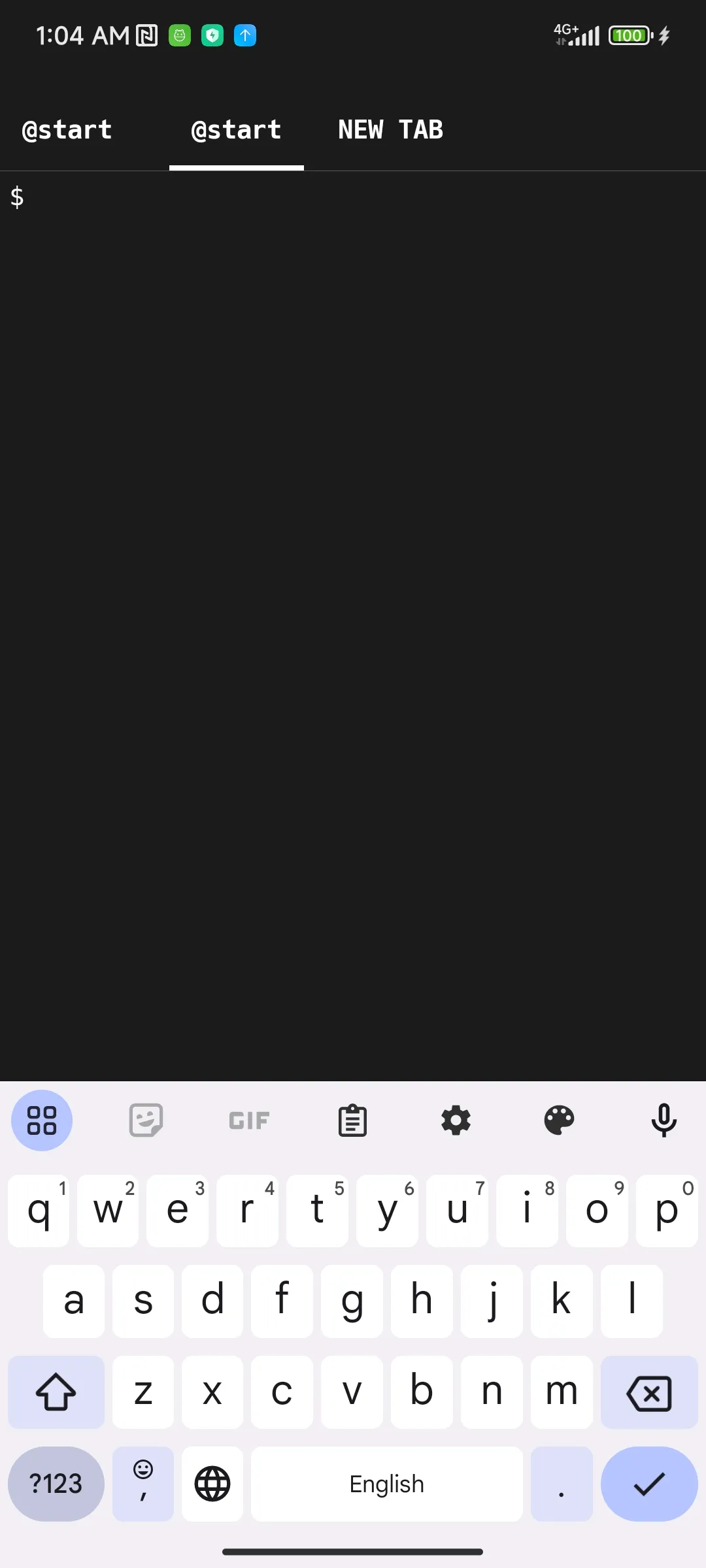706x1568 pixels.
Task: Switch to the ?123 symbols keyboard
Action: 56,1484
